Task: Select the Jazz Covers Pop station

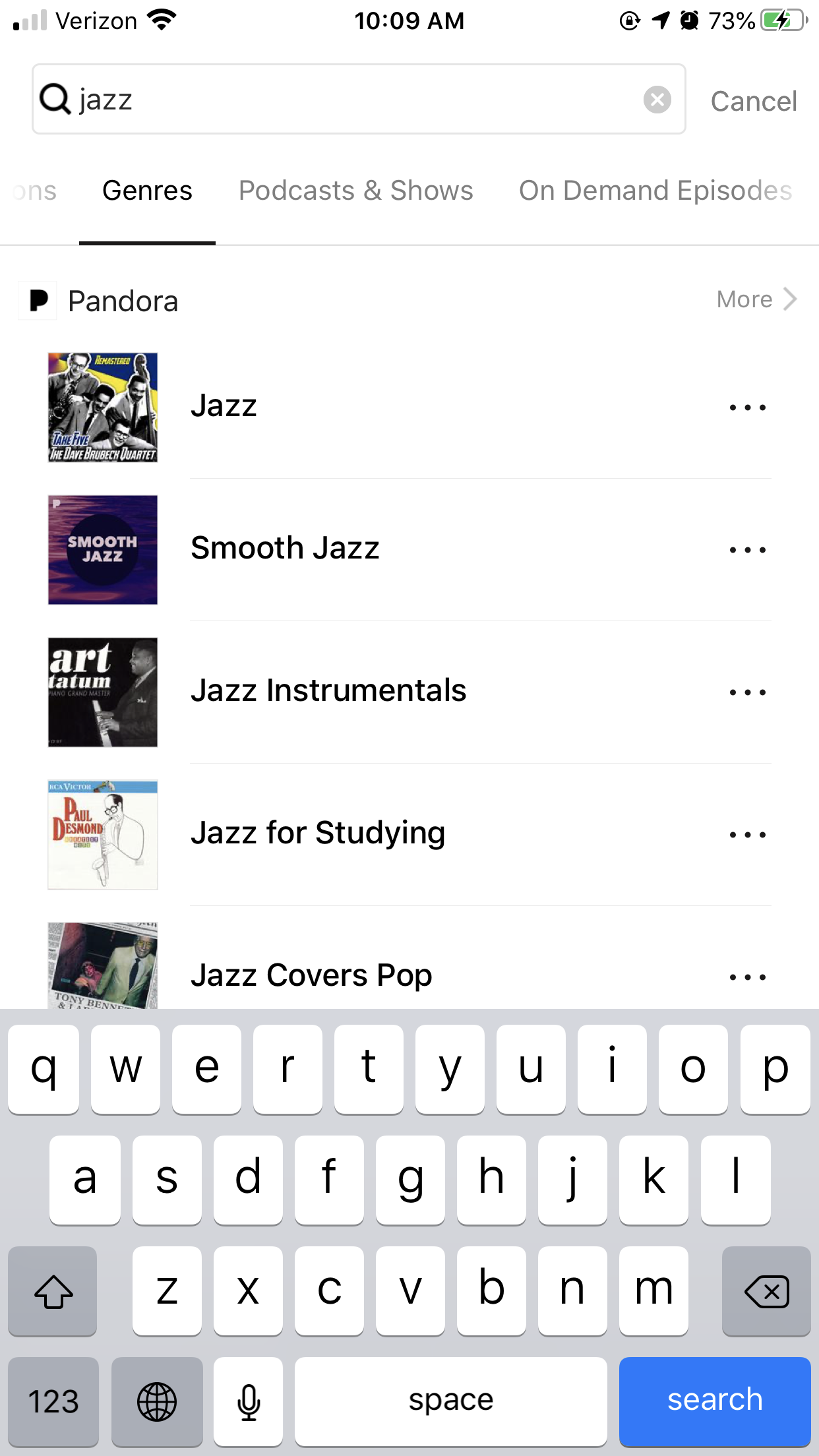Action: click(311, 976)
